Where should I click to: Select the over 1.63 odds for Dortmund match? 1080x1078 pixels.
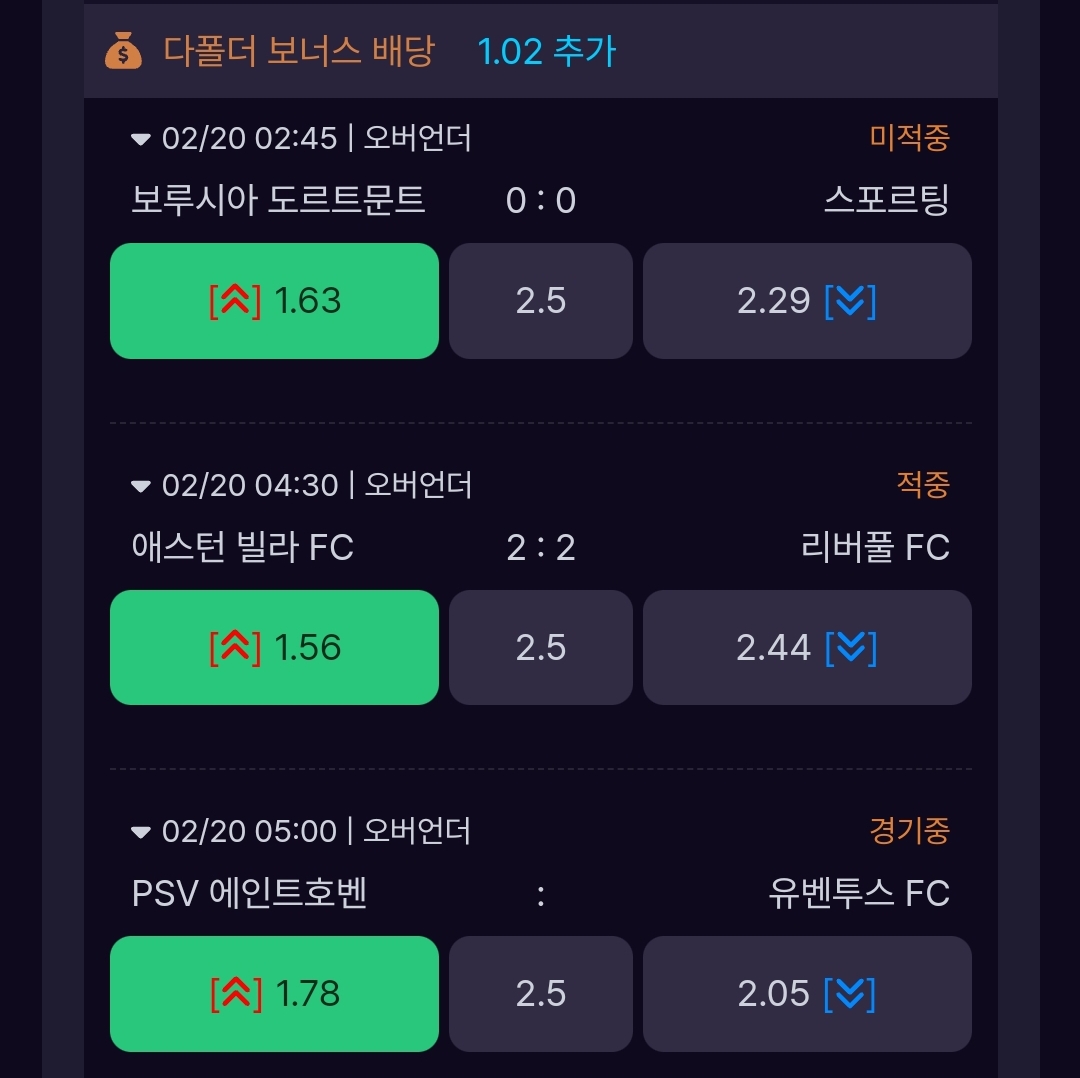click(274, 301)
